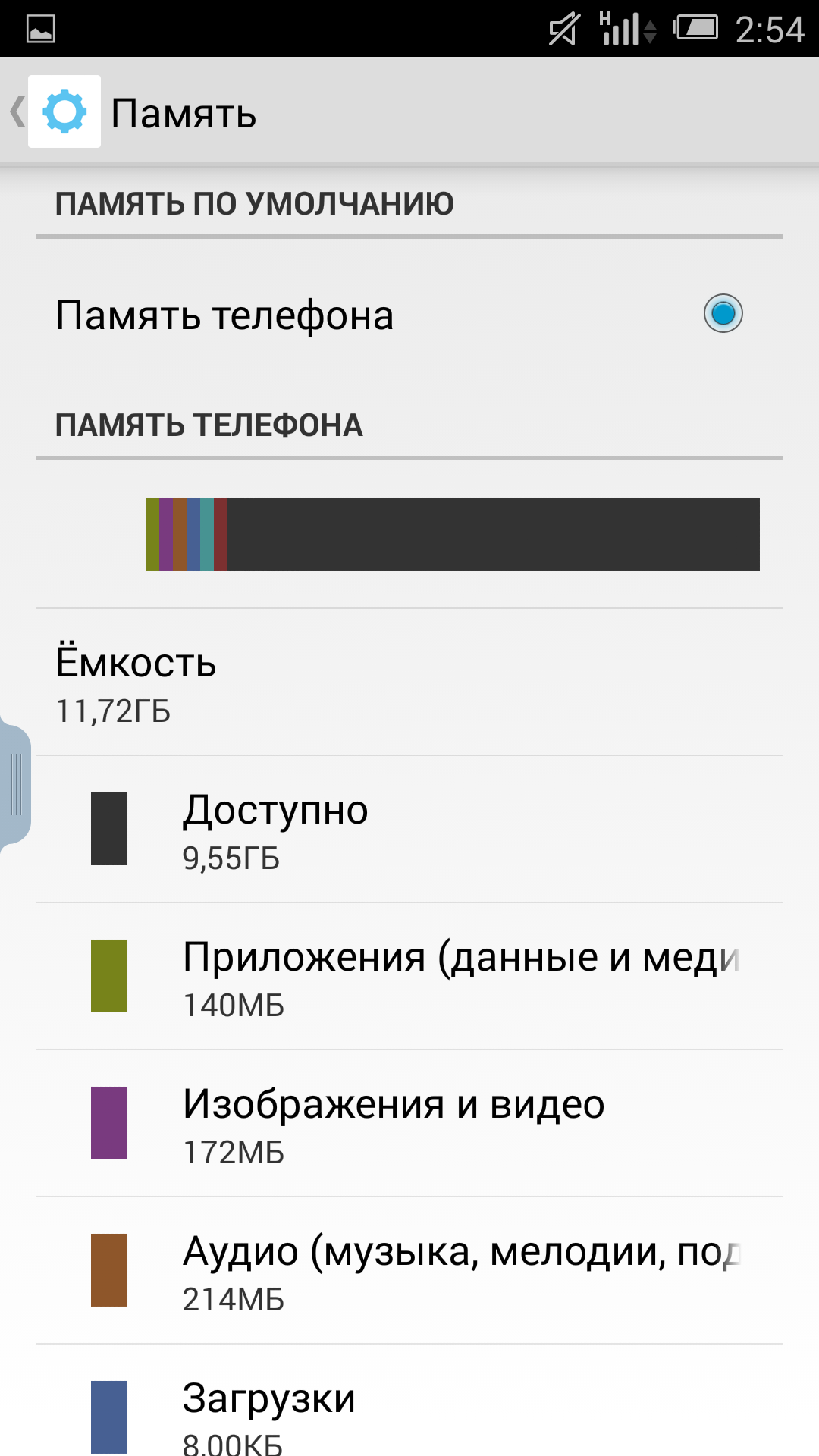Open Приложения (данные и медиа) storage row

(x=409, y=976)
